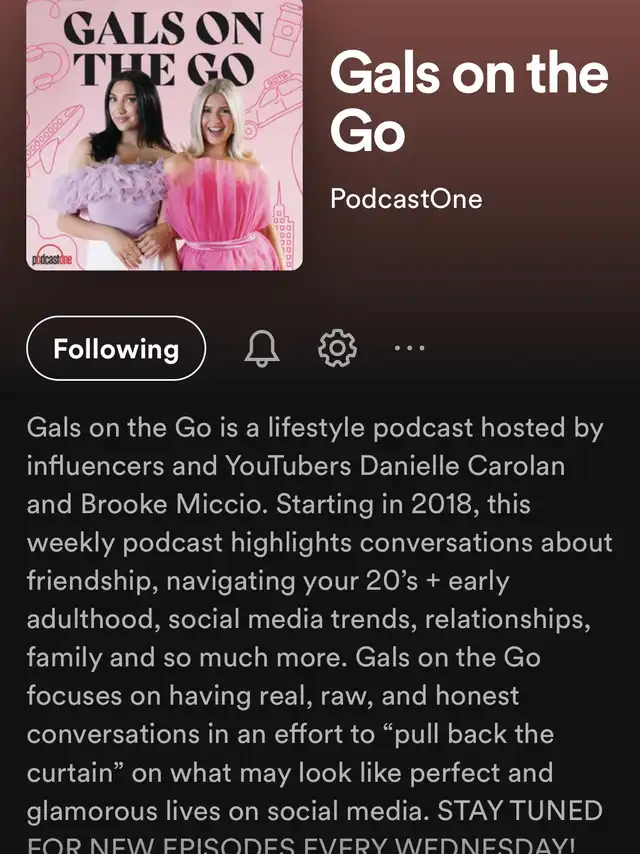Tap the Following button to unfollow

coord(116,349)
